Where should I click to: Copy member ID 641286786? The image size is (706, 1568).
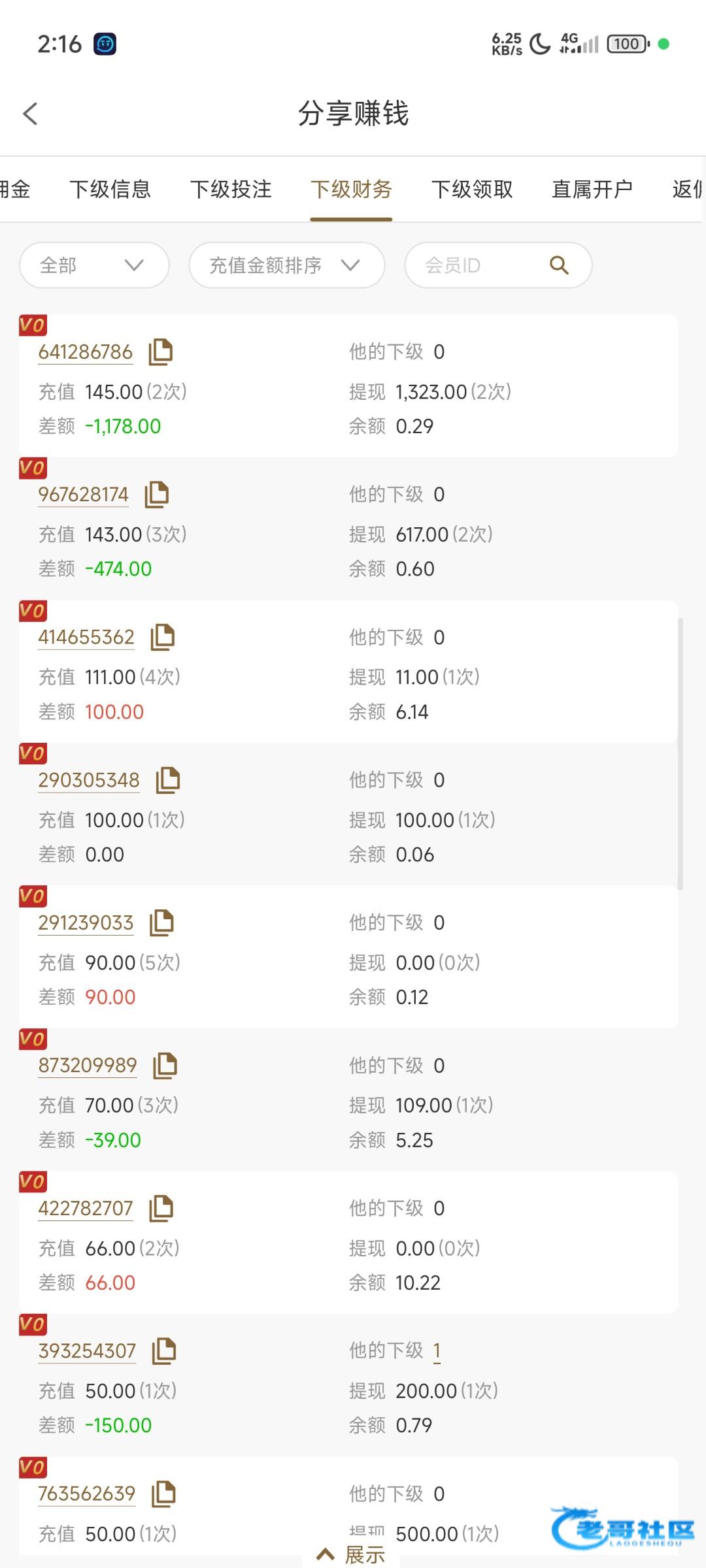(161, 352)
